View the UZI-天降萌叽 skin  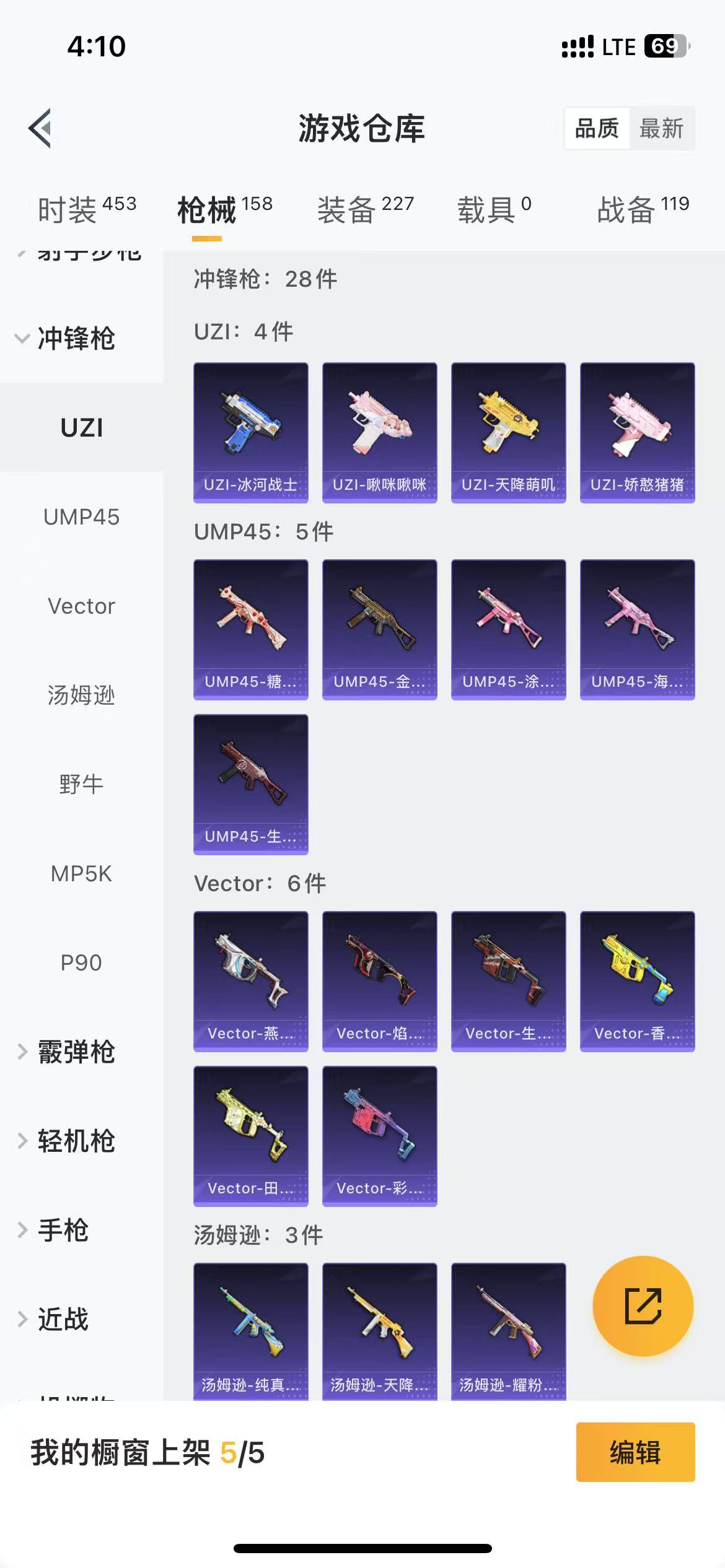[509, 432]
